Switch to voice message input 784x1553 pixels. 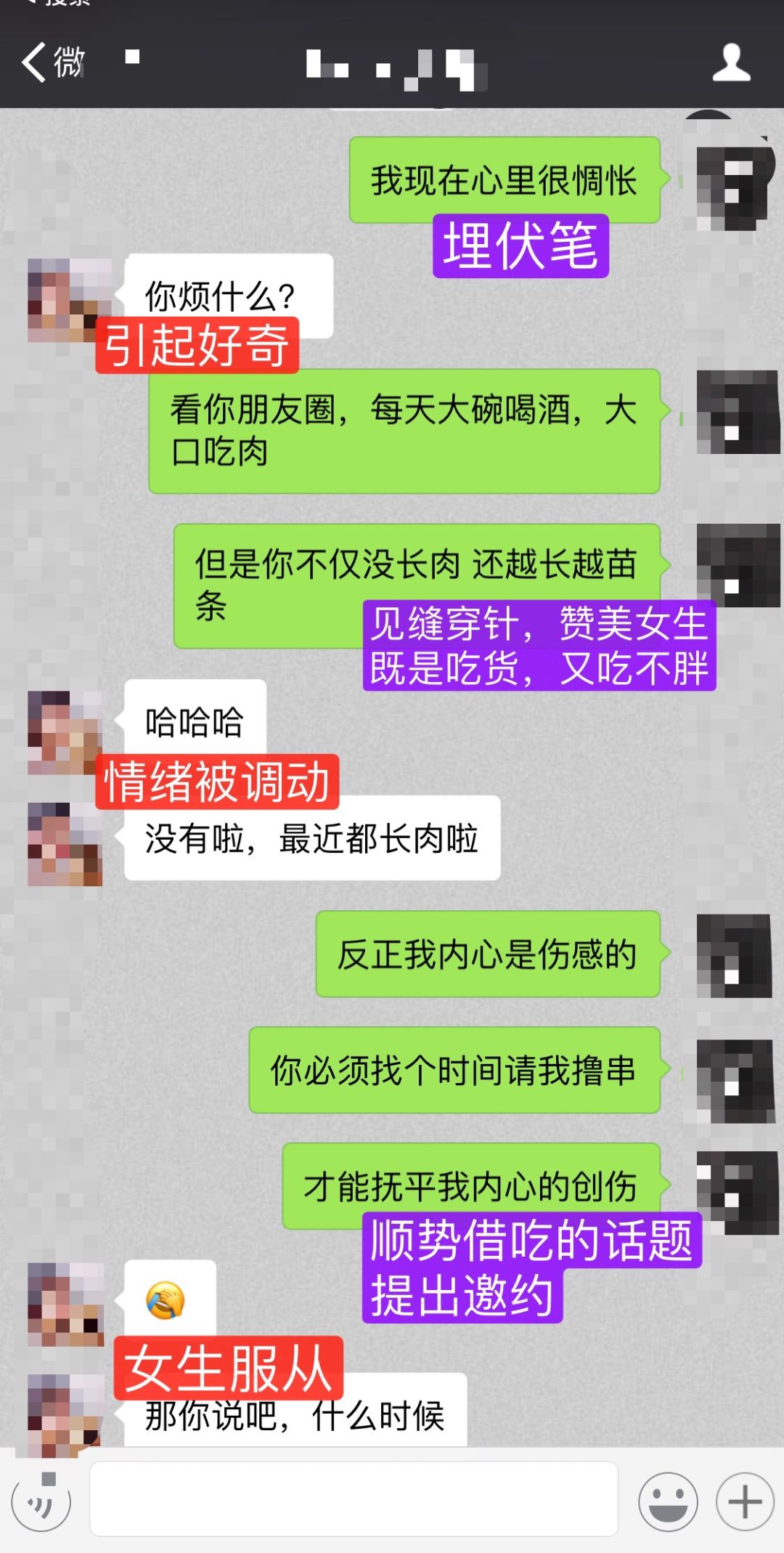(41, 1501)
